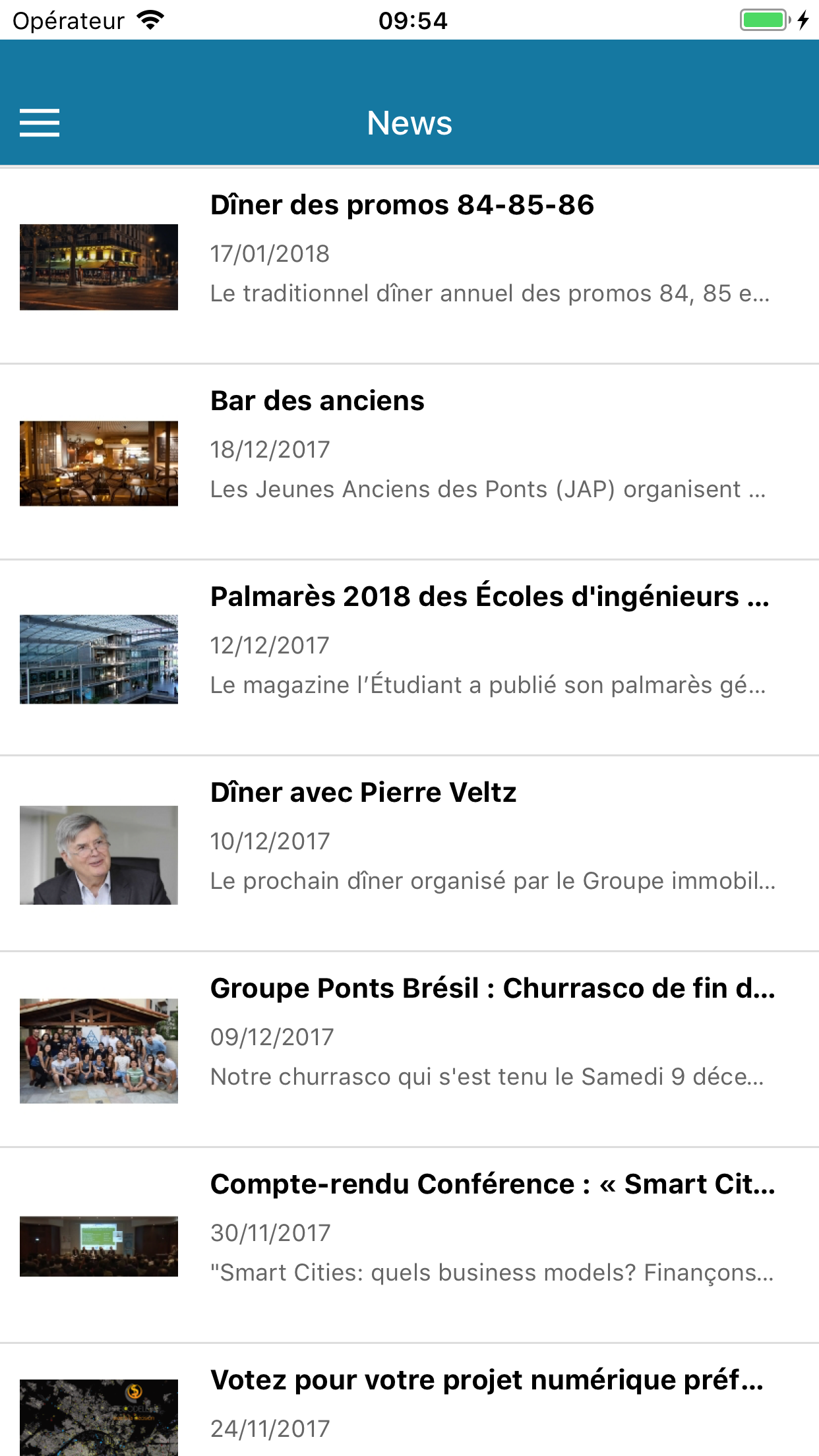Read the Palmarès 2018 des Écoles d'ingénieurs article
The height and width of the screenshot is (1456, 819).
(x=409, y=658)
